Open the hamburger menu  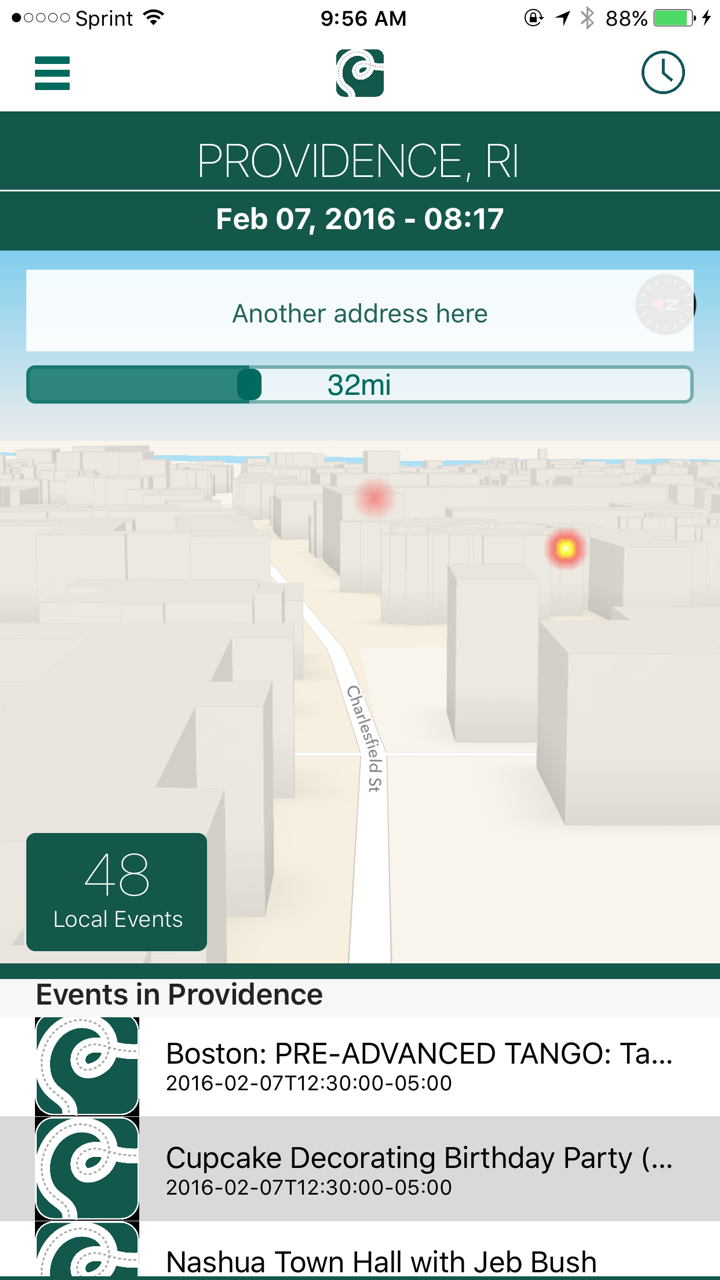(x=52, y=73)
